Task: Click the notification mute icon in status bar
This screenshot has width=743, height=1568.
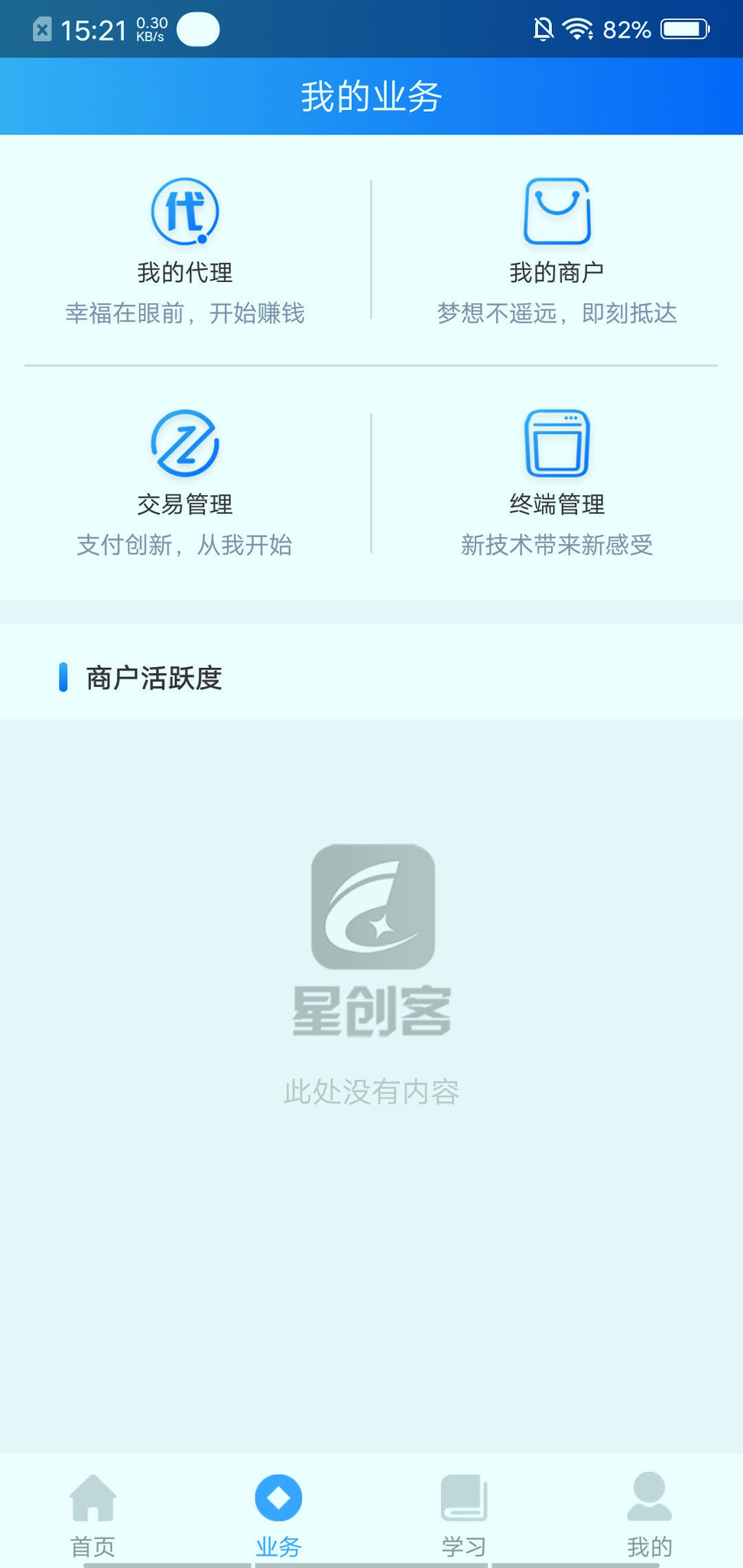Action: (543, 29)
